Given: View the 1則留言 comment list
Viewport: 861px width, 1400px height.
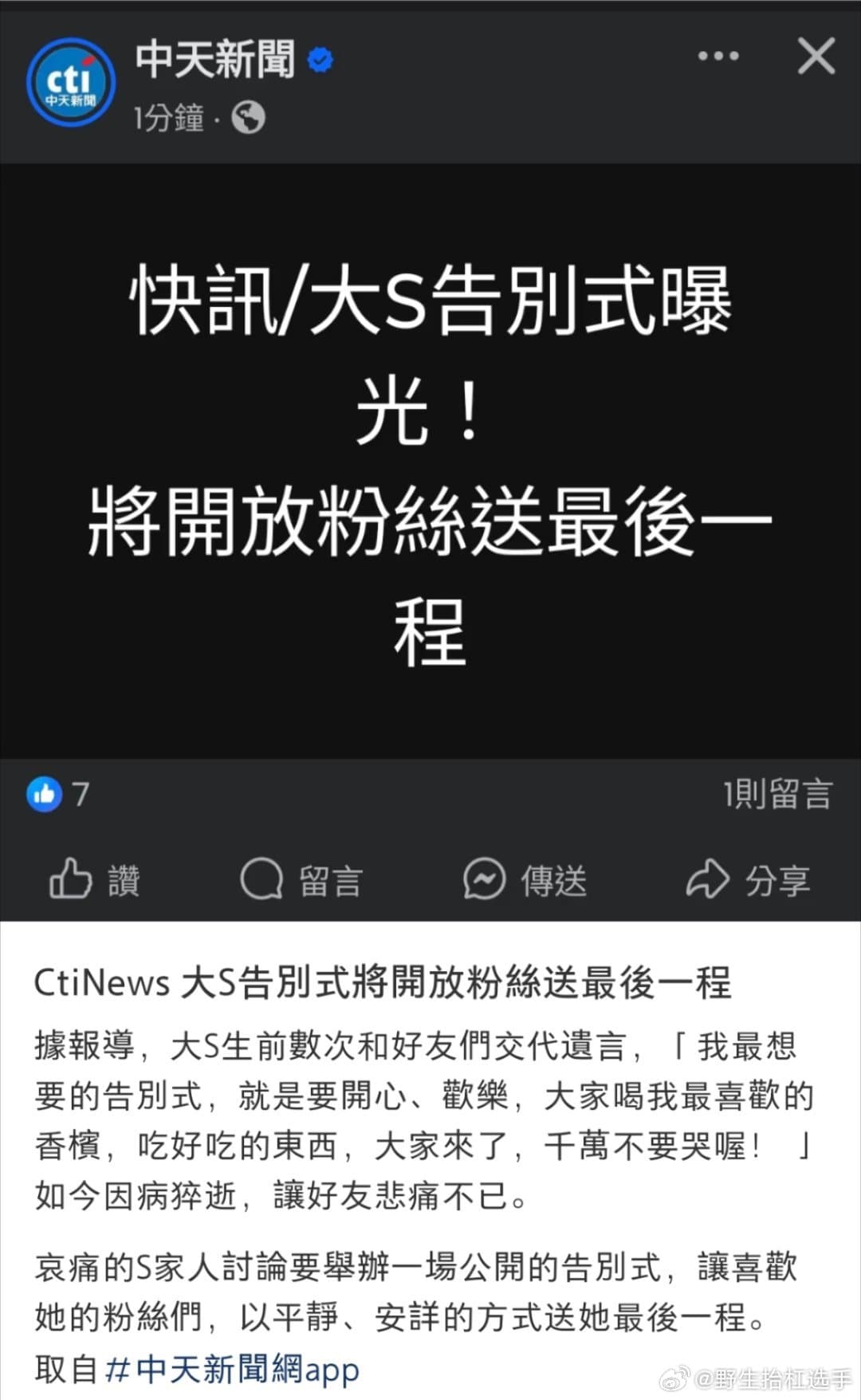Looking at the screenshot, I should (777, 794).
